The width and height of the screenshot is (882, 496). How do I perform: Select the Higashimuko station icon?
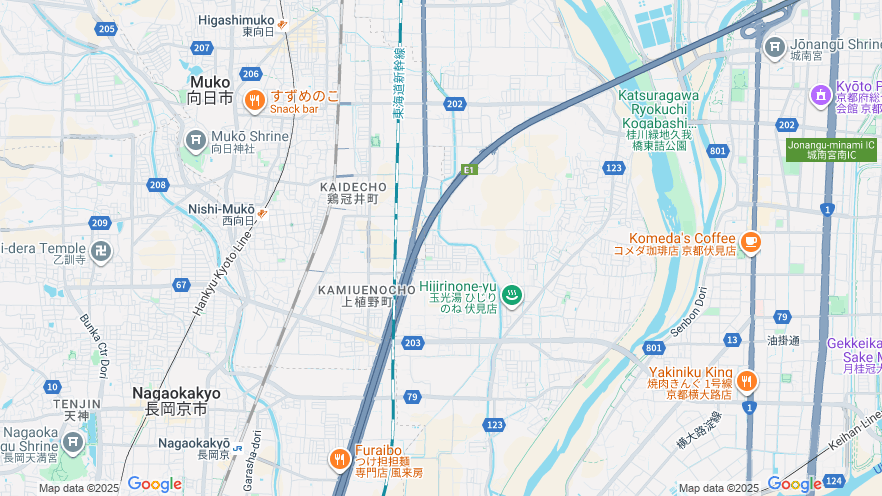tap(283, 23)
